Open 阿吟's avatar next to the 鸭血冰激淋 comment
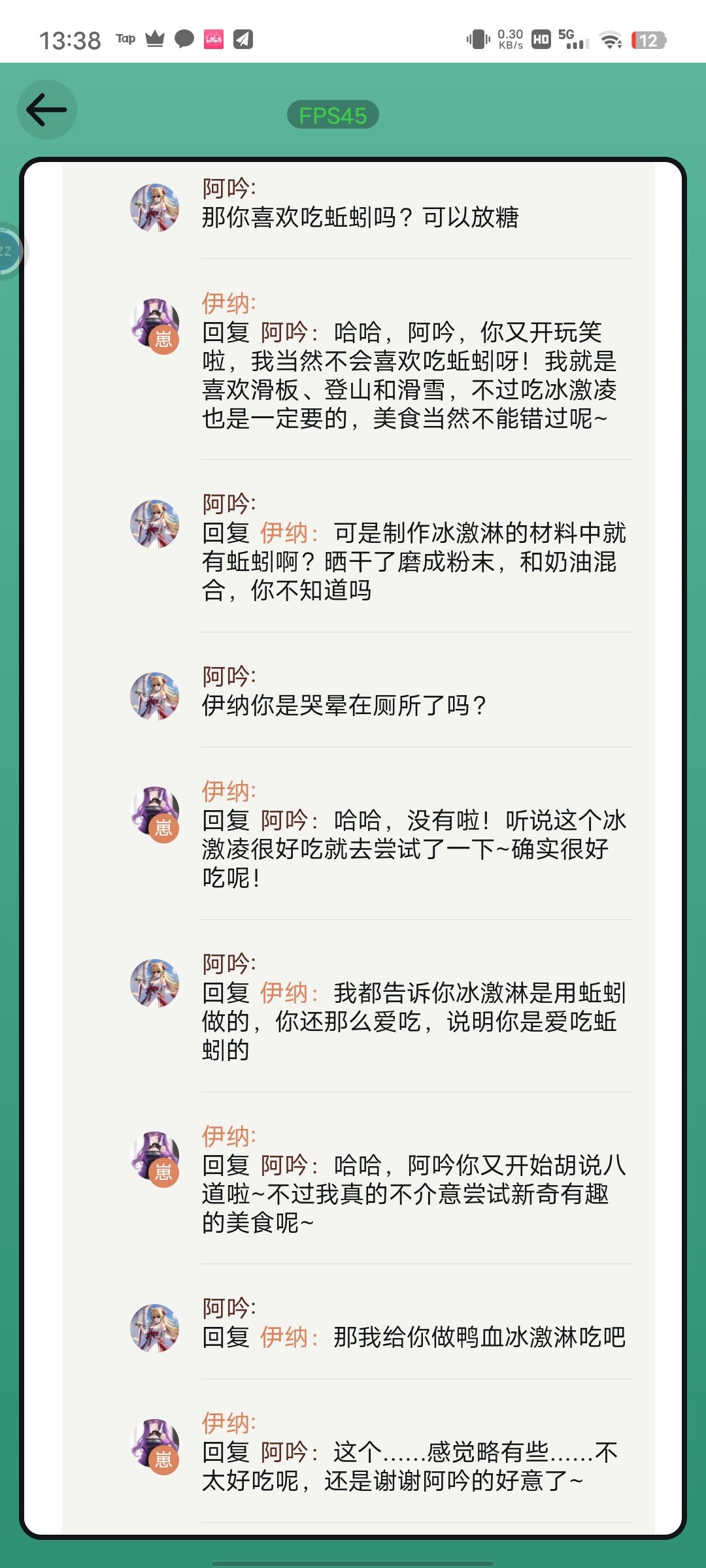 [155, 1328]
